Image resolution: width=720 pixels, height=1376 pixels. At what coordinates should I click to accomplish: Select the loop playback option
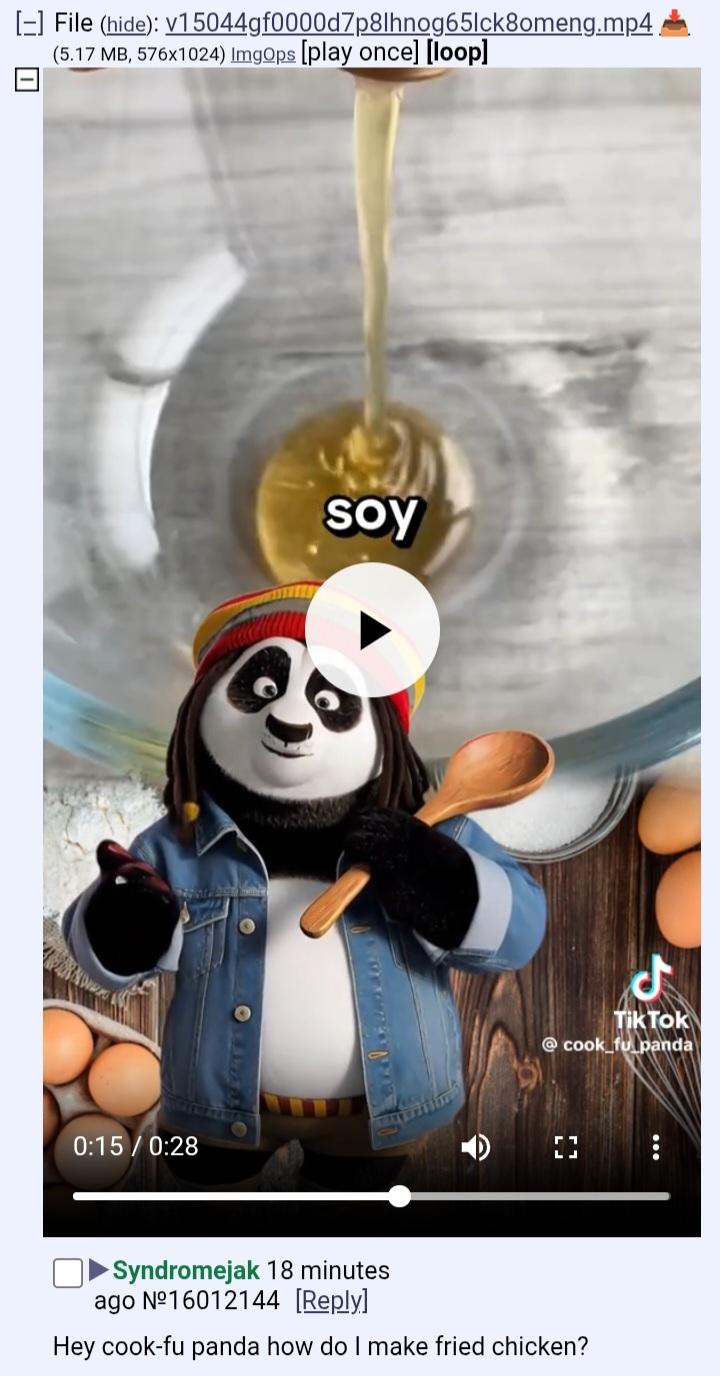[457, 52]
